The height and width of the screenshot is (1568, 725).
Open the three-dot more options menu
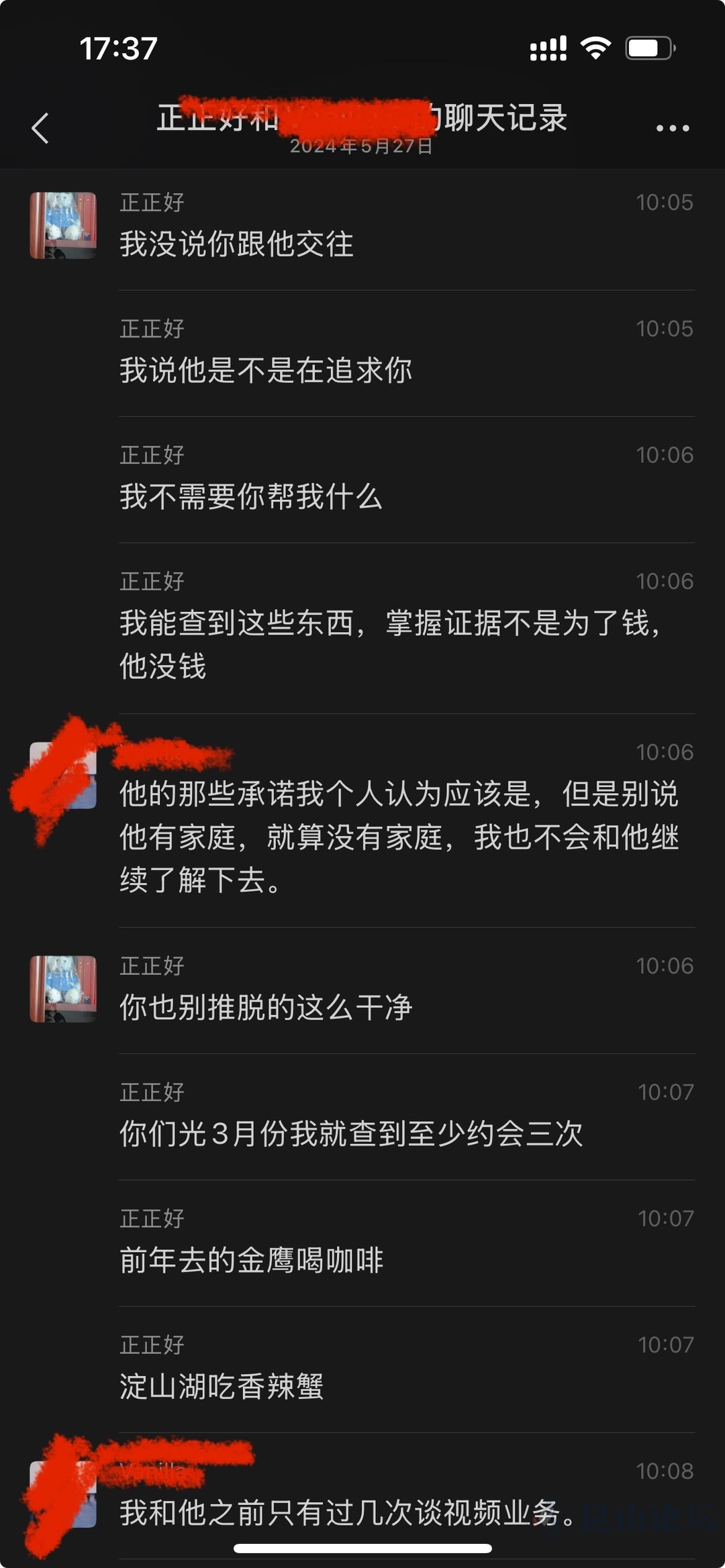673,127
